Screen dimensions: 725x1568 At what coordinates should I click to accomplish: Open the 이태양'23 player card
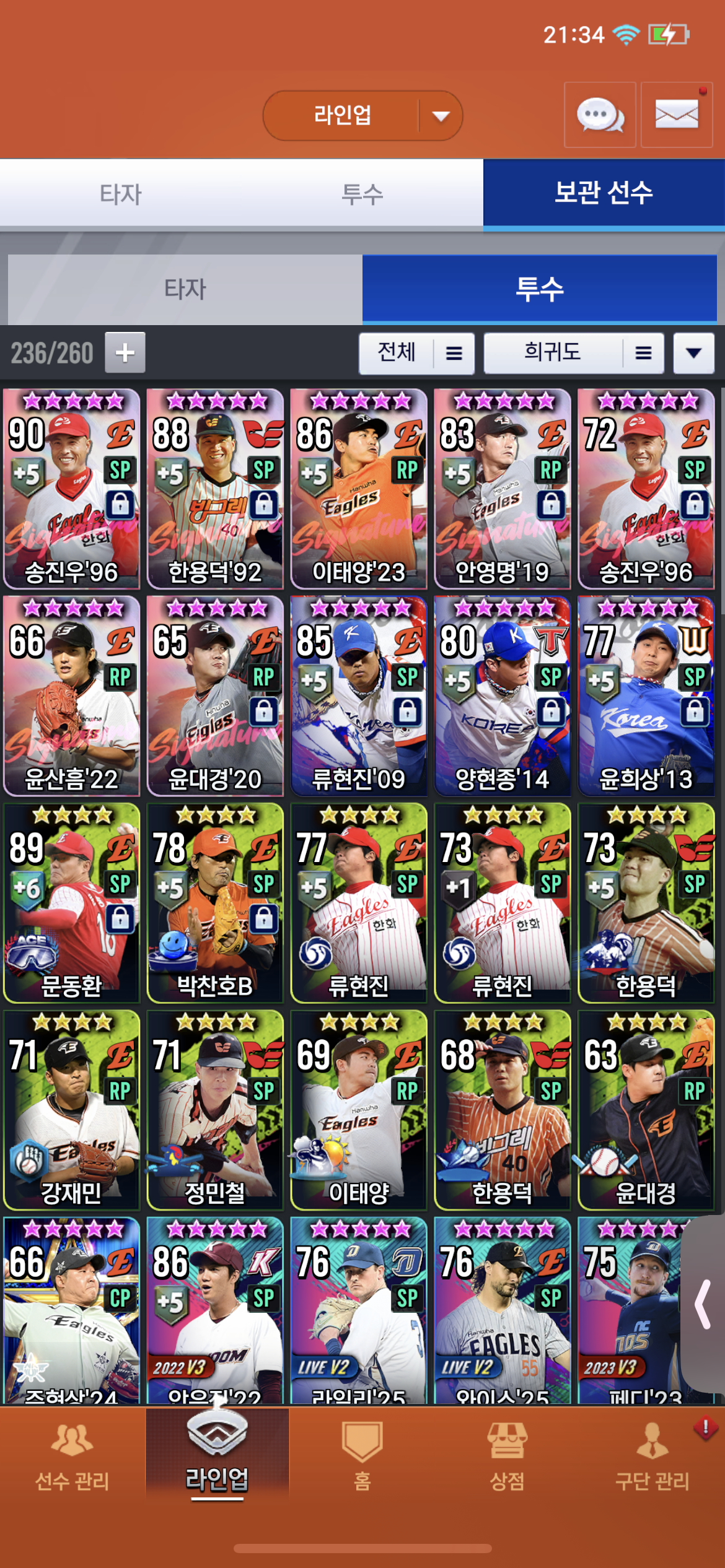click(359, 489)
